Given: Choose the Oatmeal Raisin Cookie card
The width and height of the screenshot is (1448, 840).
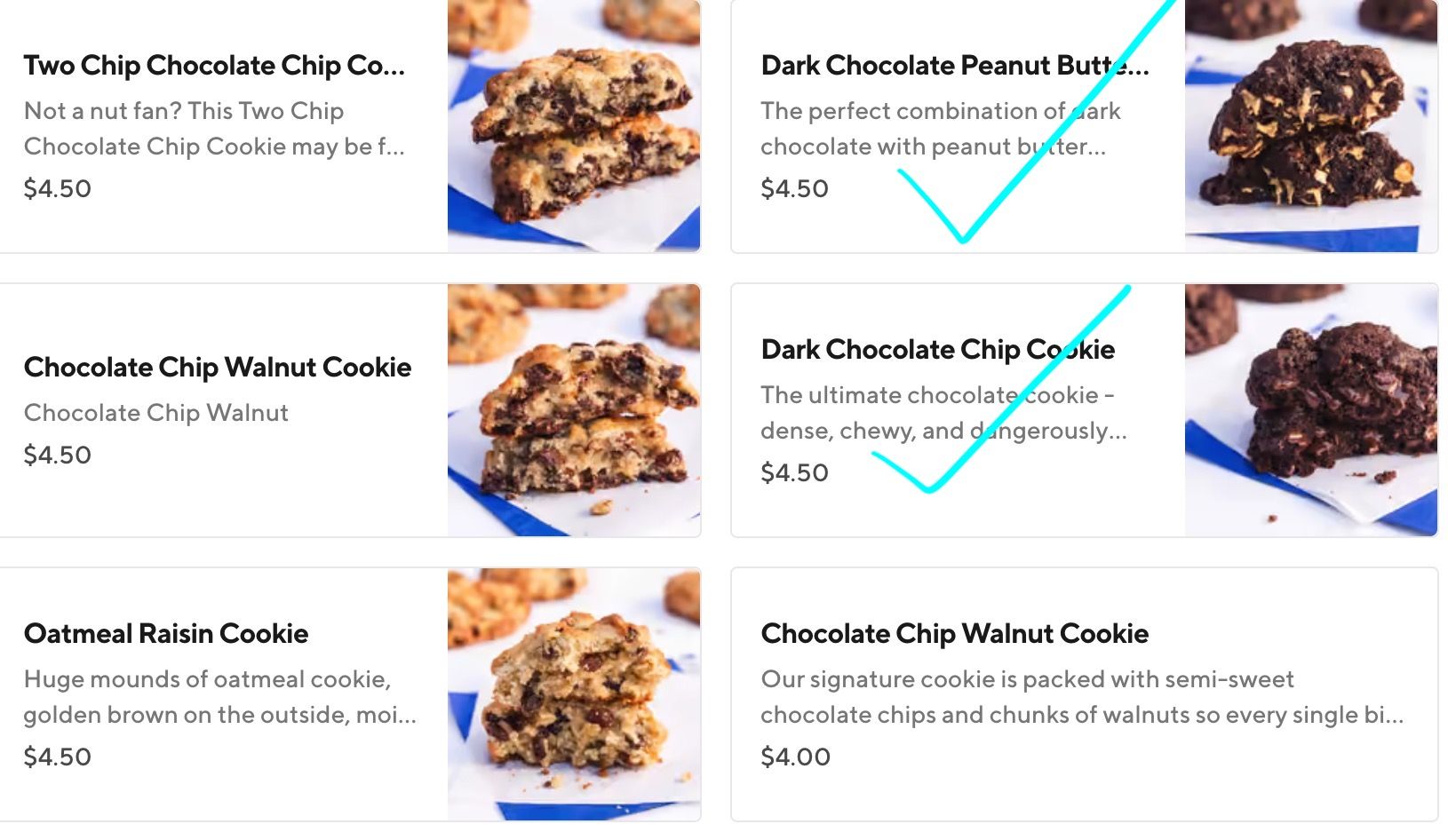Looking at the screenshot, I should (166, 634).
